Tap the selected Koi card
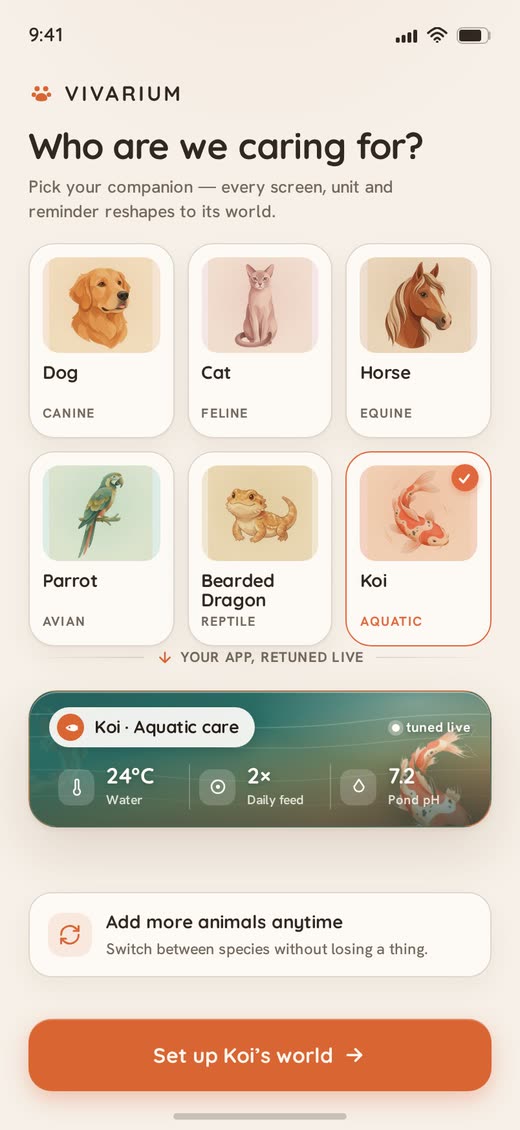Viewport: 520px width, 1130px height. 418,548
